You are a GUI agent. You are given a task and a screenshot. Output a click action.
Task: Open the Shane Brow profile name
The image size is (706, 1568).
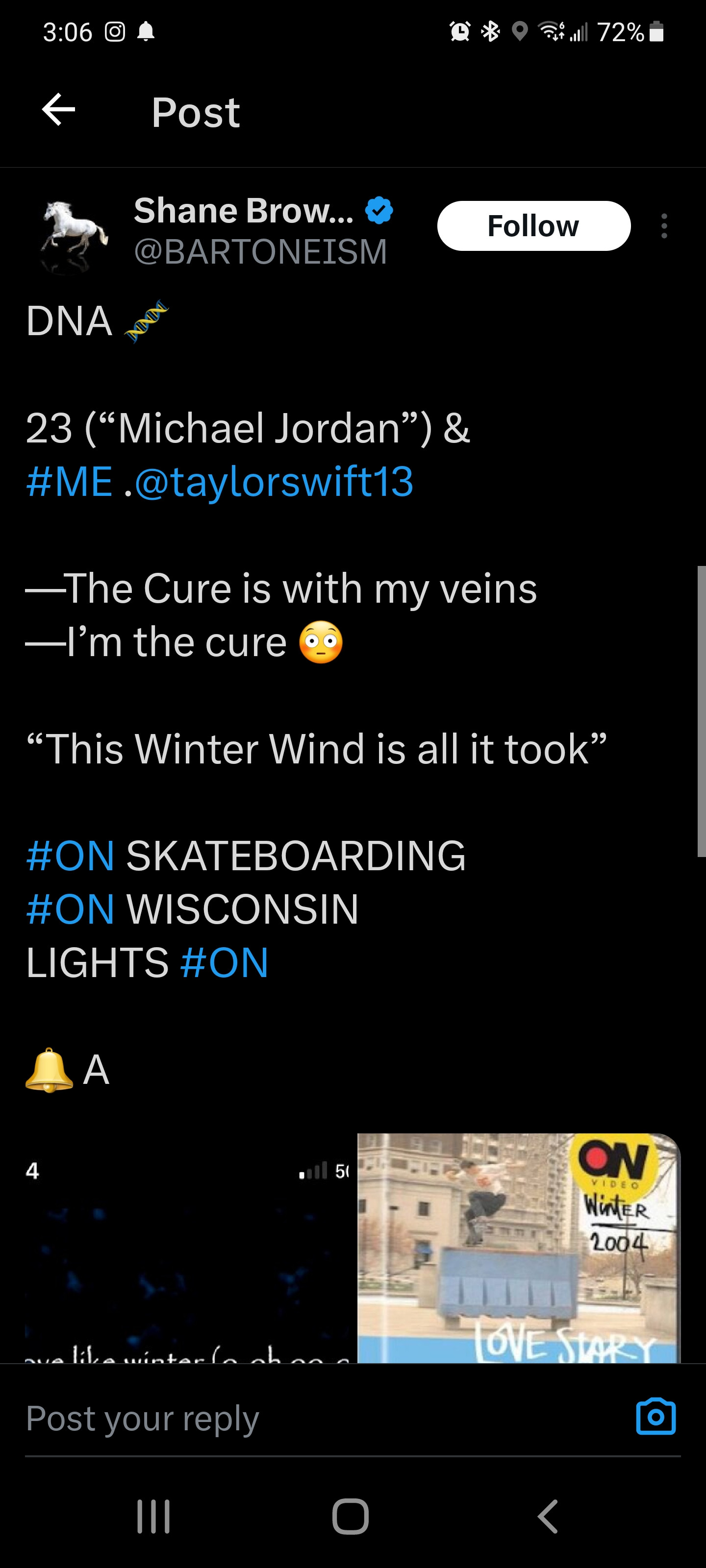tap(244, 211)
